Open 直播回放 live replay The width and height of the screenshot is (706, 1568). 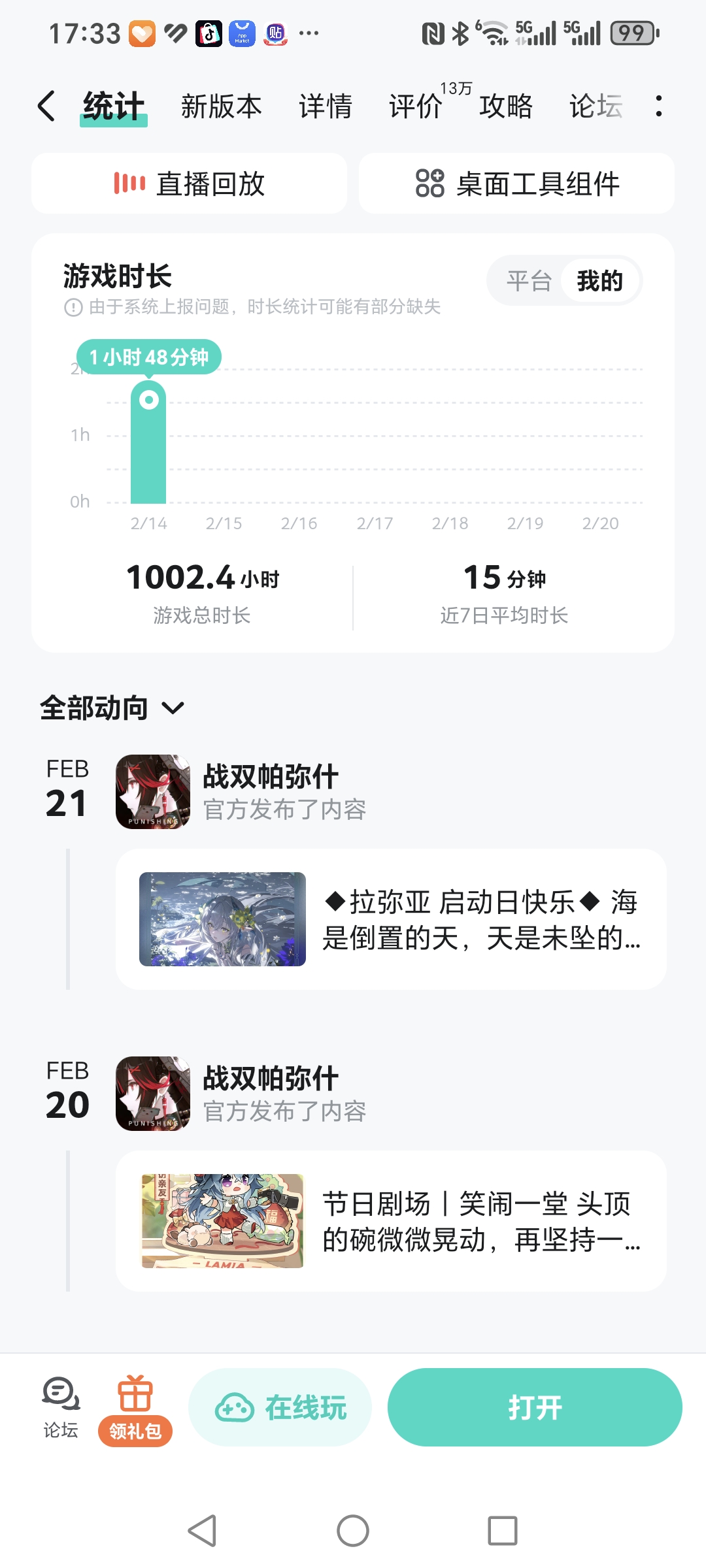click(189, 184)
